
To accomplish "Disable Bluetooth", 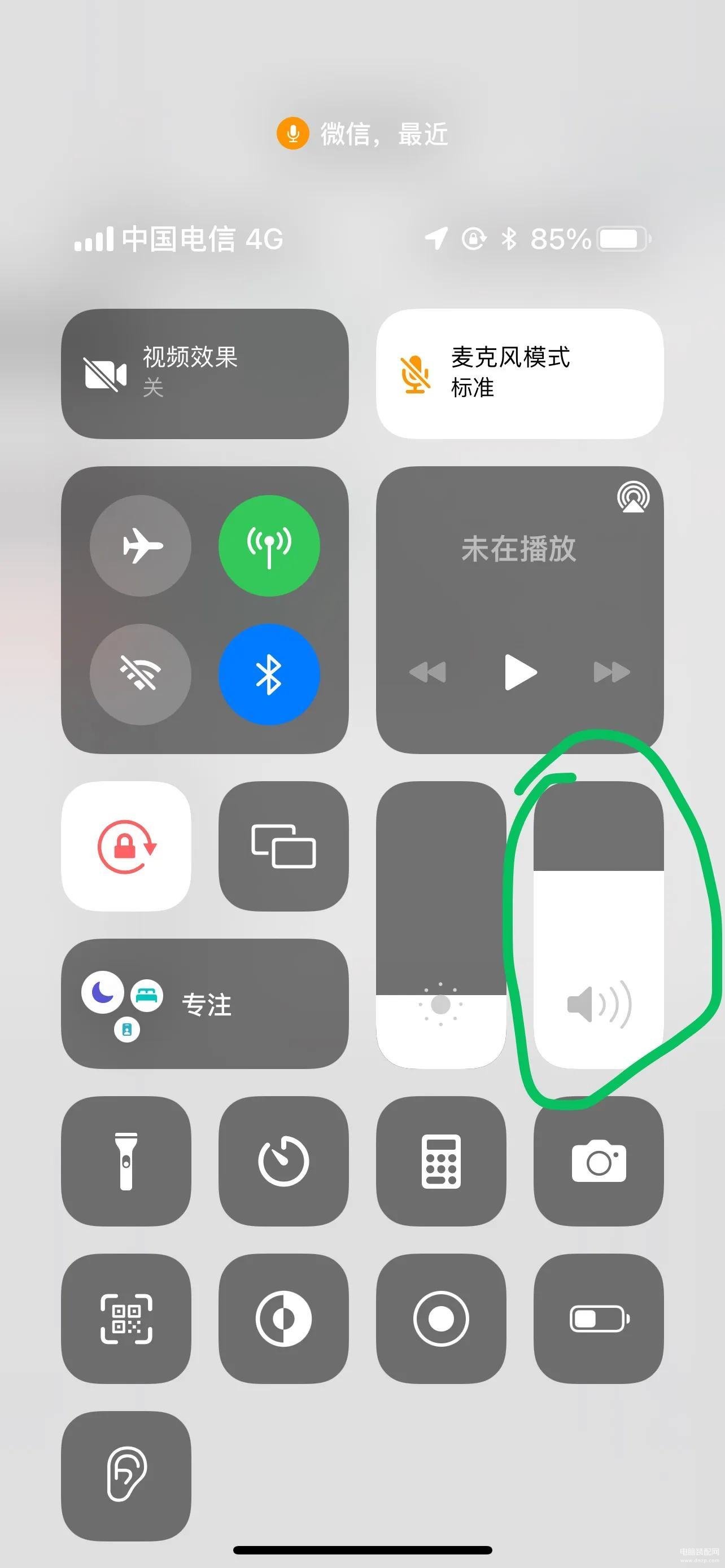I will click(269, 674).
